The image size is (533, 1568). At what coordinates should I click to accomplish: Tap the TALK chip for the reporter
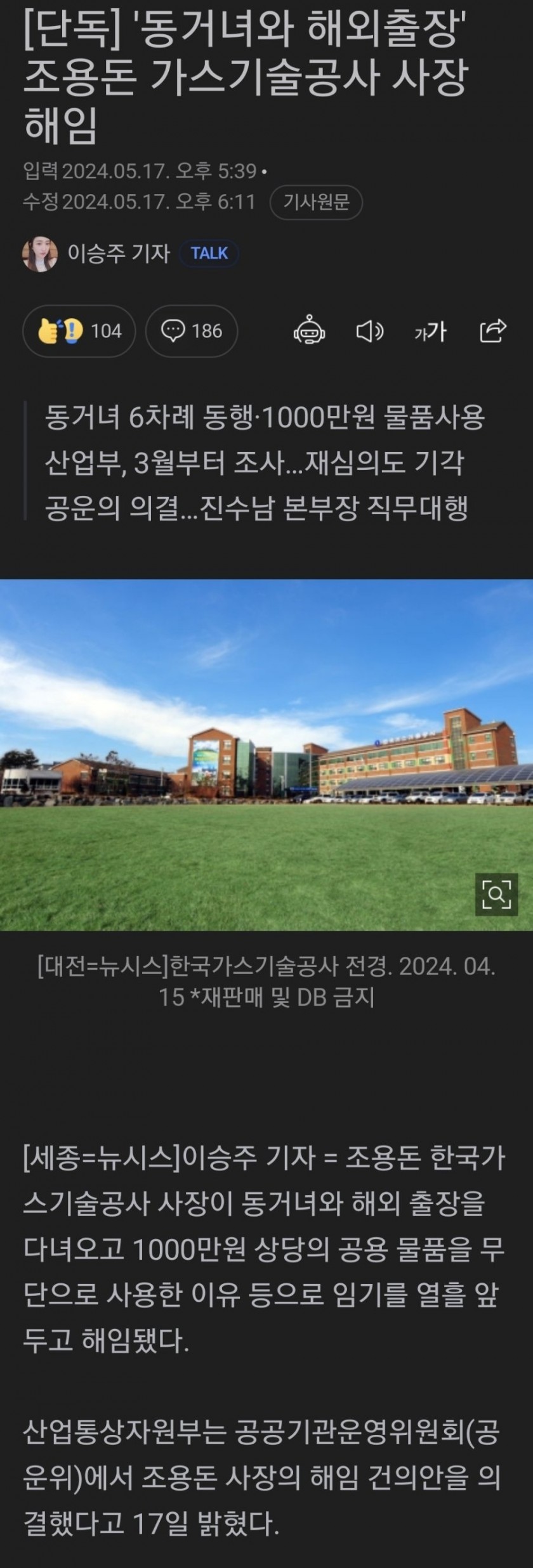209,254
